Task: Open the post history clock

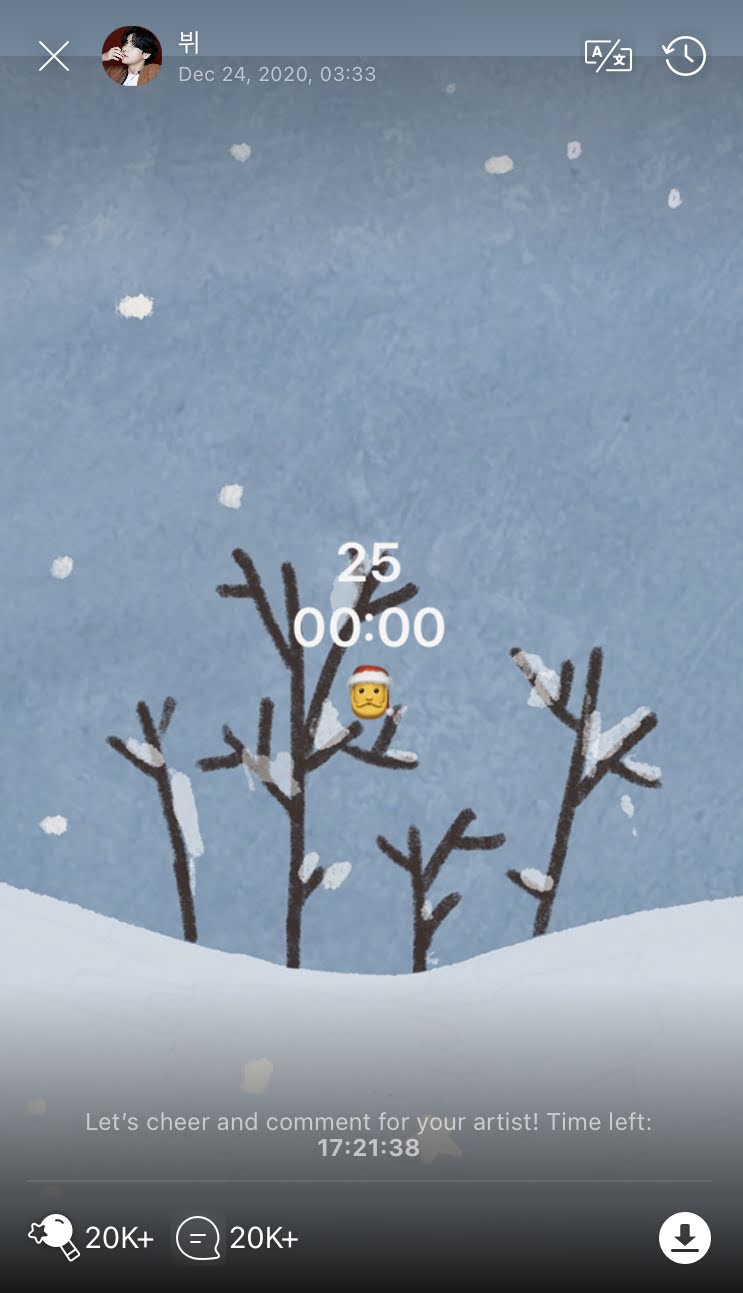Action: point(685,56)
